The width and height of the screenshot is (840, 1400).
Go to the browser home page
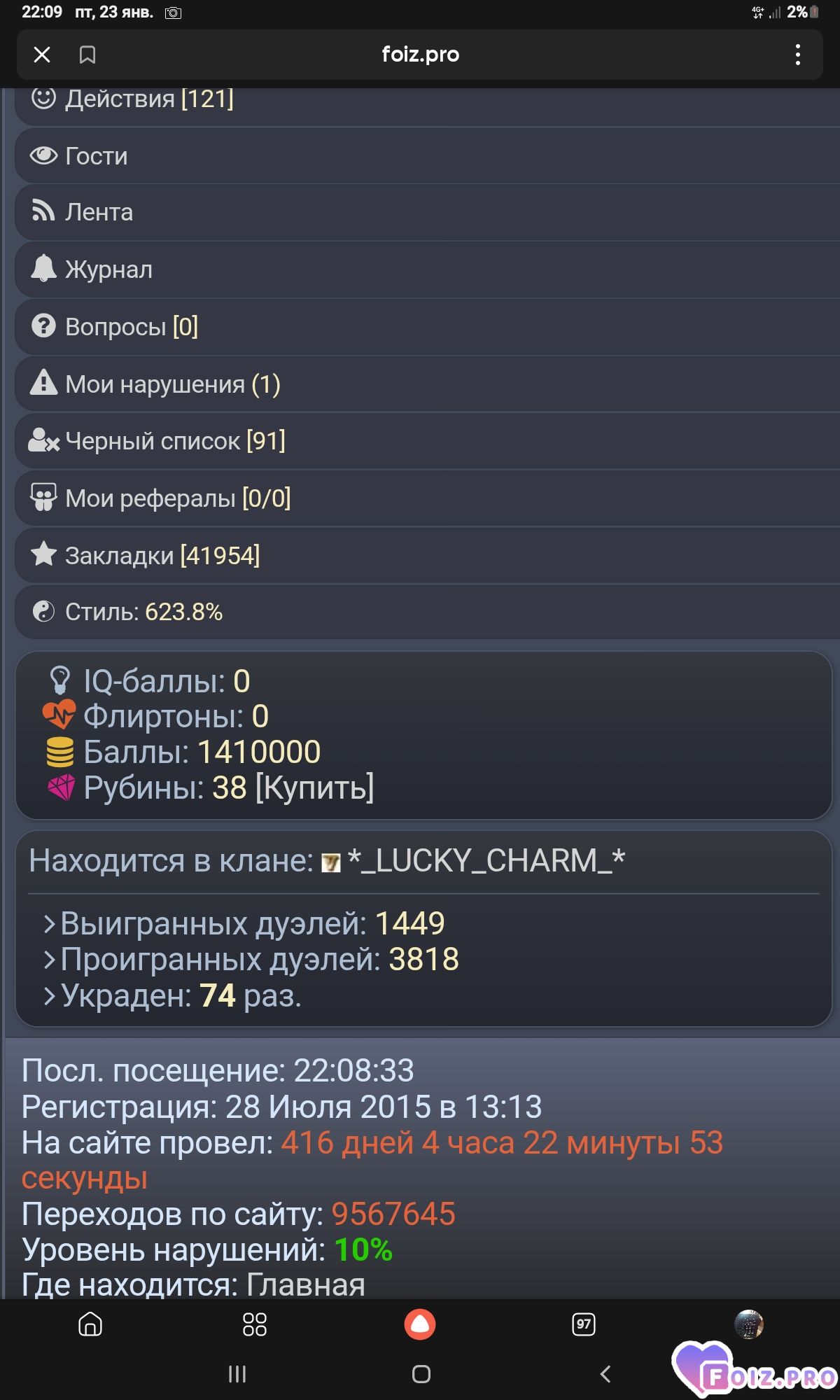[90, 1324]
